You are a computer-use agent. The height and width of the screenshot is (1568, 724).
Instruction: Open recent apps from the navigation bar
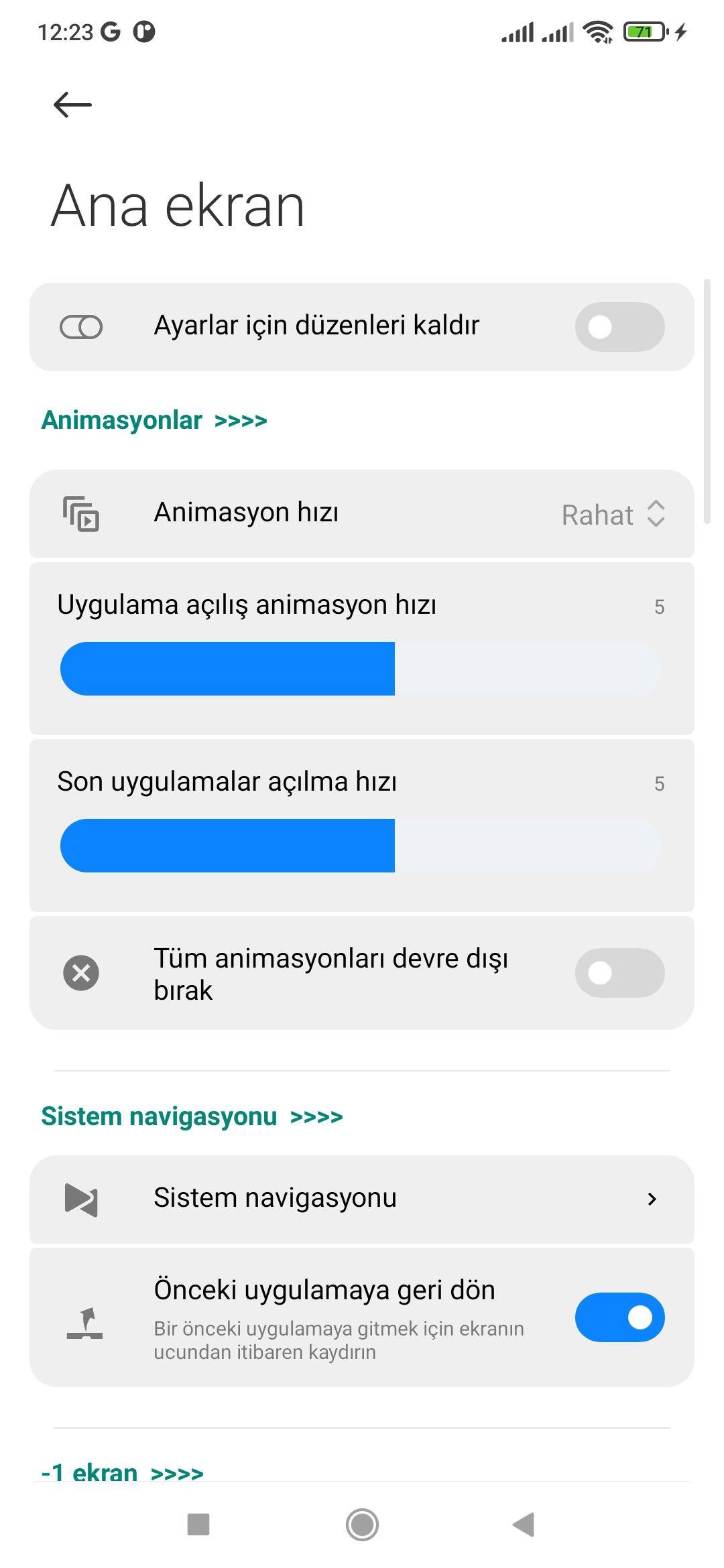tap(198, 1524)
